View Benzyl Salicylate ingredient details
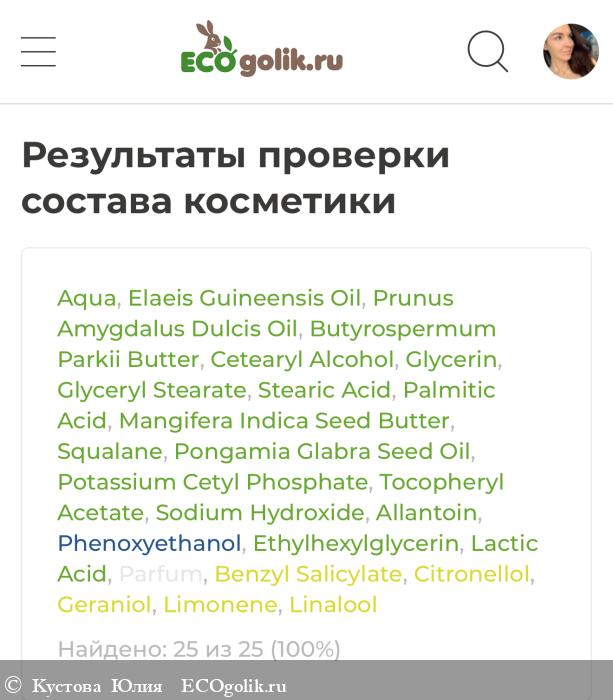613x700 pixels. (x=308, y=574)
